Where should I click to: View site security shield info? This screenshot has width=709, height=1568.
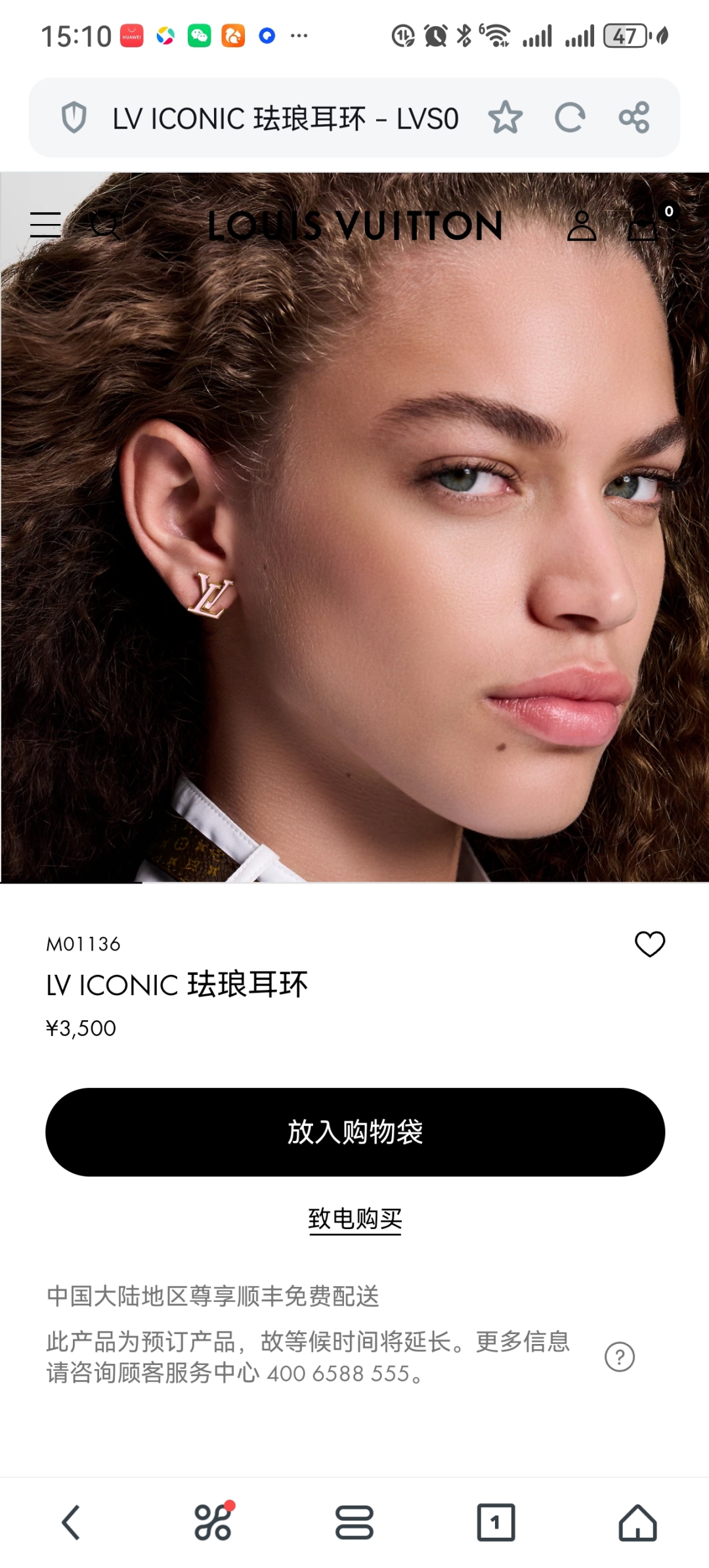tap(74, 118)
